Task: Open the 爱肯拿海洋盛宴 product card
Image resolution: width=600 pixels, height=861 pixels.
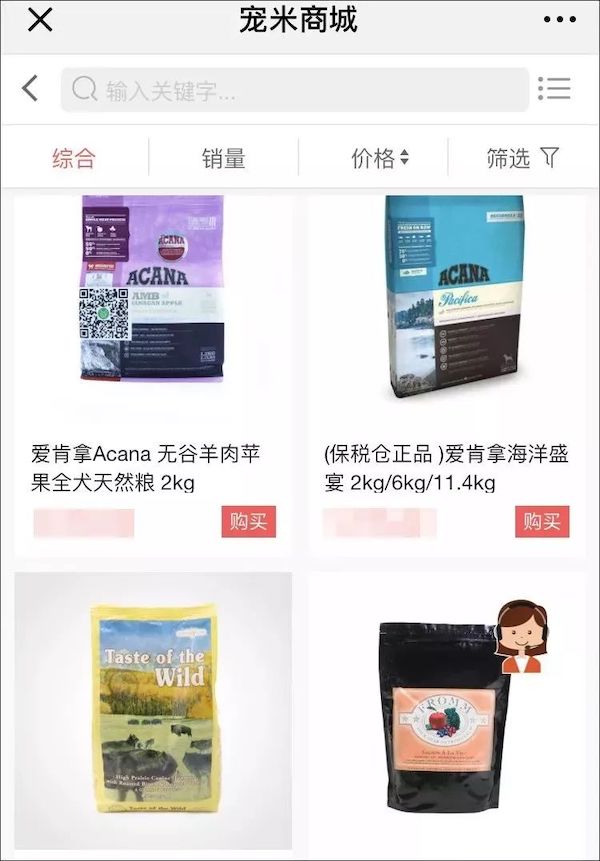Action: coord(446,298)
